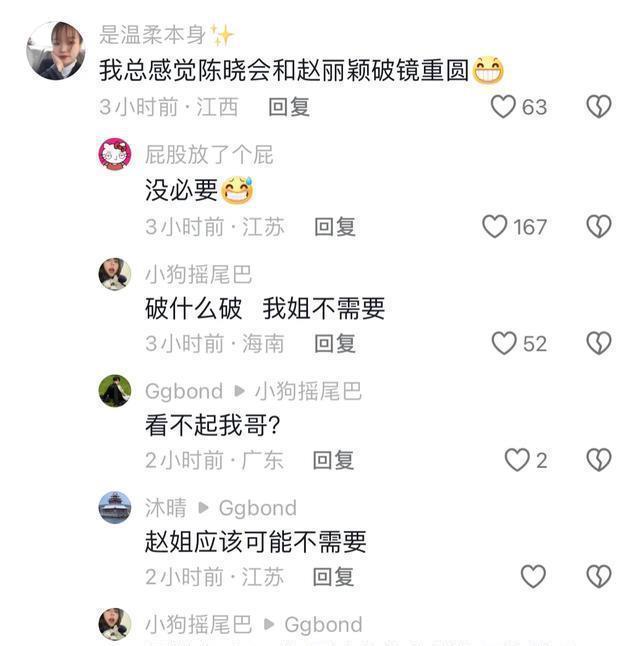Like the comment 破什么破 我姐不需要
This screenshot has height=646, width=640.
click(503, 344)
